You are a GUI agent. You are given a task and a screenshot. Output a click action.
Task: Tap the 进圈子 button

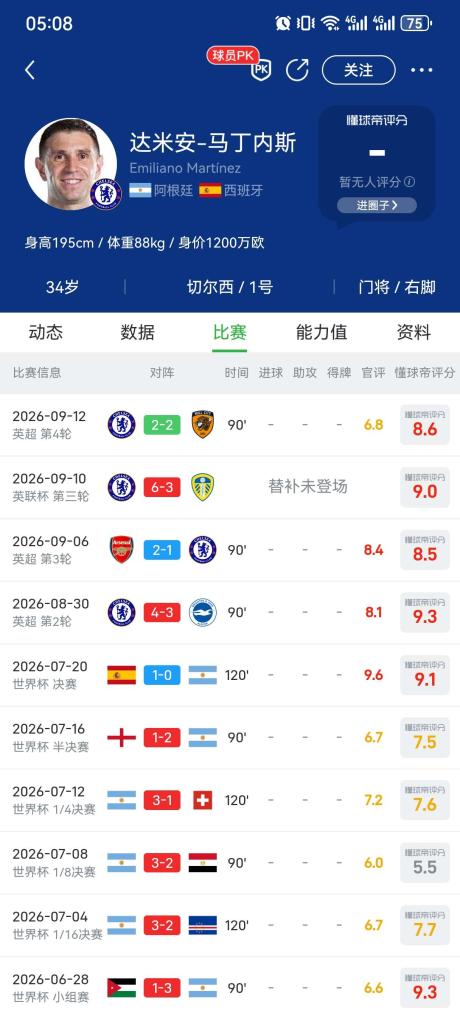(x=377, y=205)
